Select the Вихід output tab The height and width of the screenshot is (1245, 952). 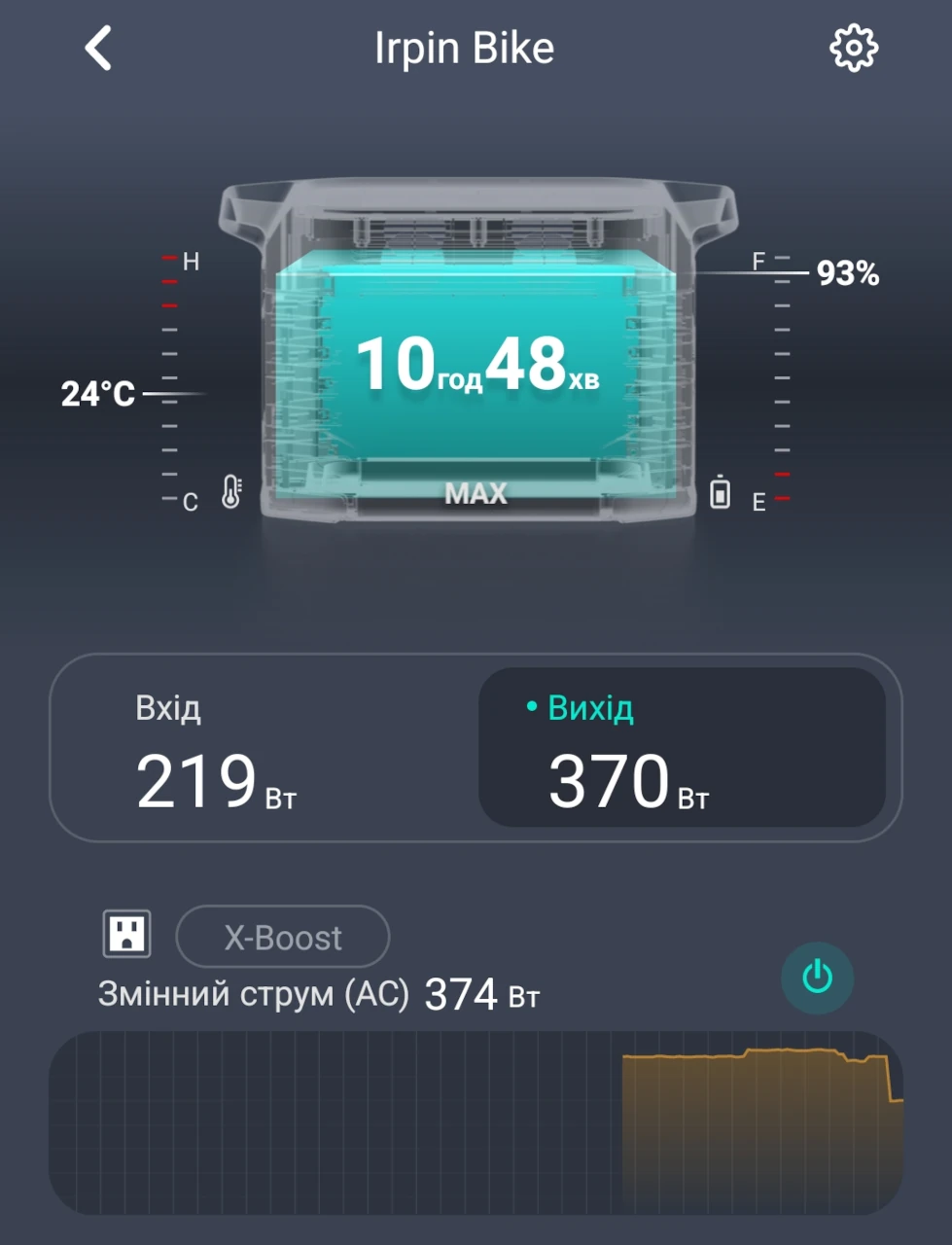(x=681, y=748)
